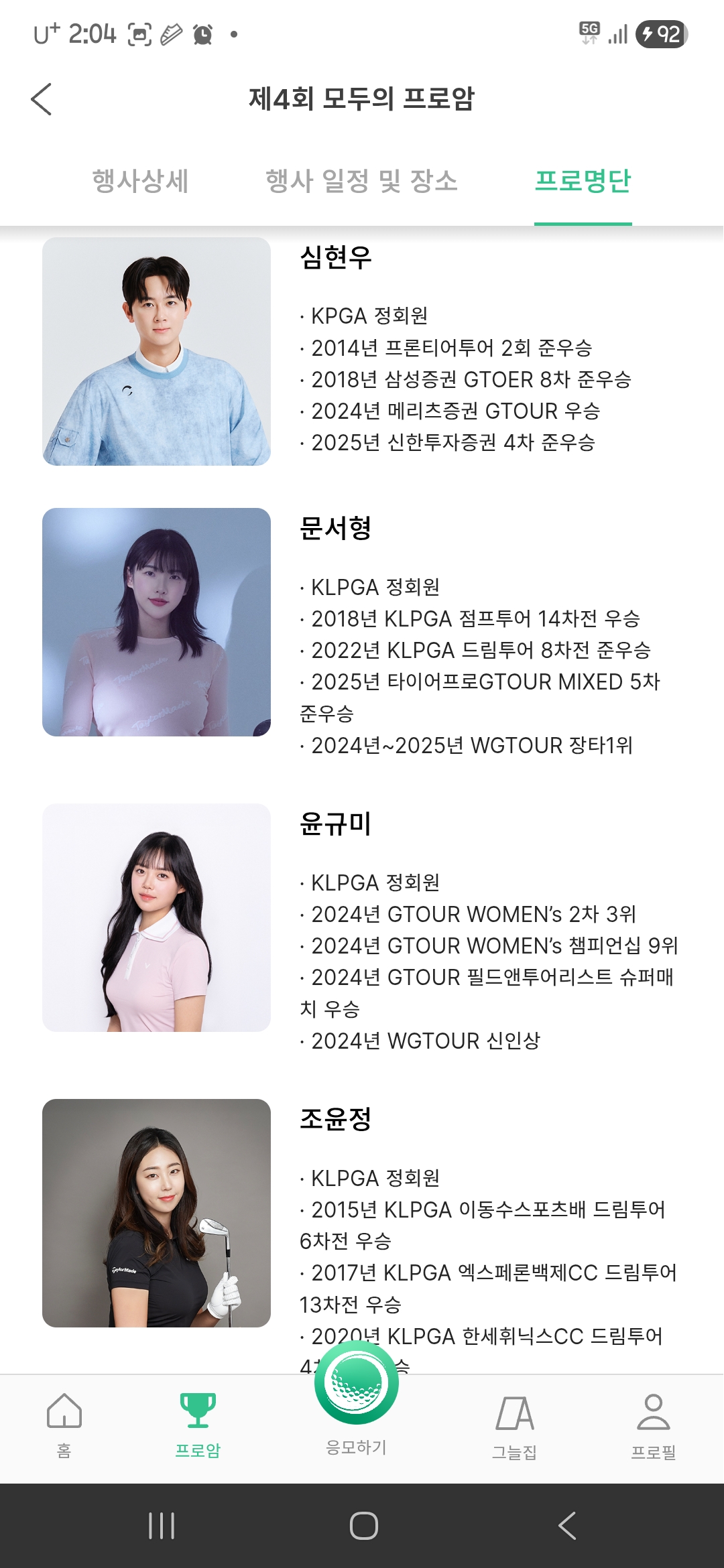Screen dimensions: 724x1568
Task: Open 프로암 in the bottom navigation
Action: [x=198, y=1424]
